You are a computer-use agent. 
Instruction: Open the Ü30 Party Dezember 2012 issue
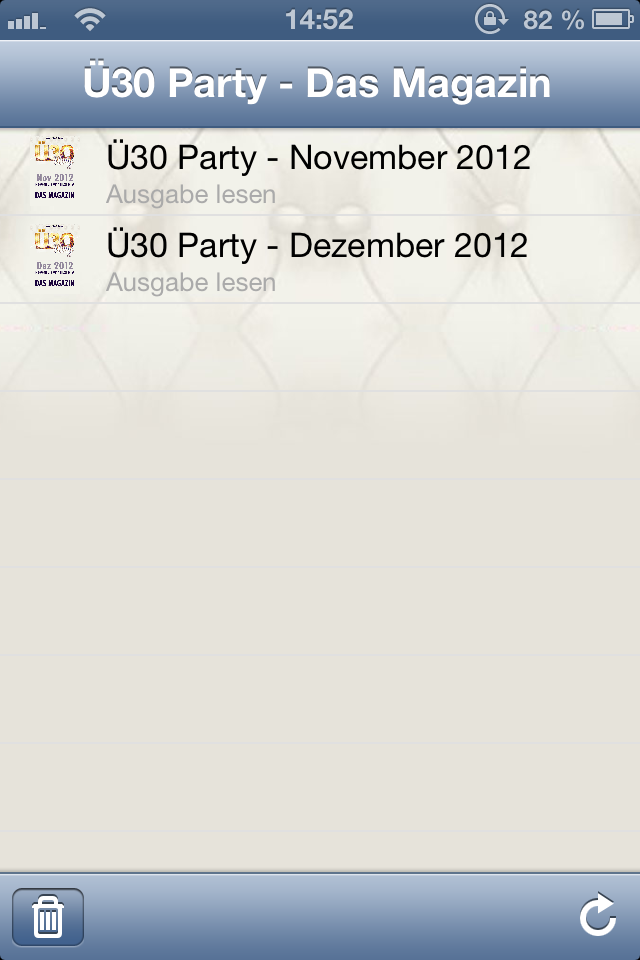click(x=318, y=259)
